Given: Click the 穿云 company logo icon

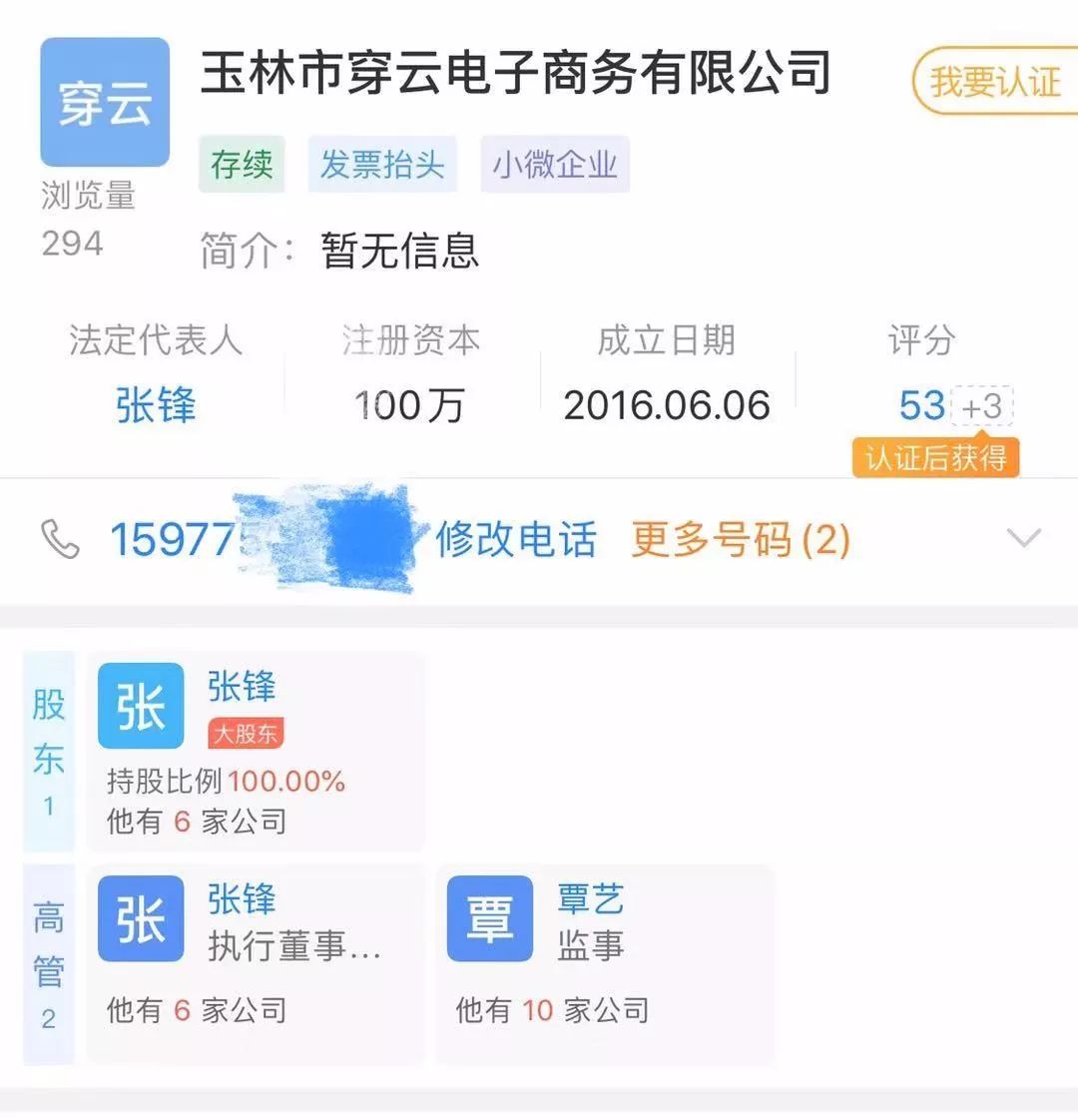Looking at the screenshot, I should point(104,103).
